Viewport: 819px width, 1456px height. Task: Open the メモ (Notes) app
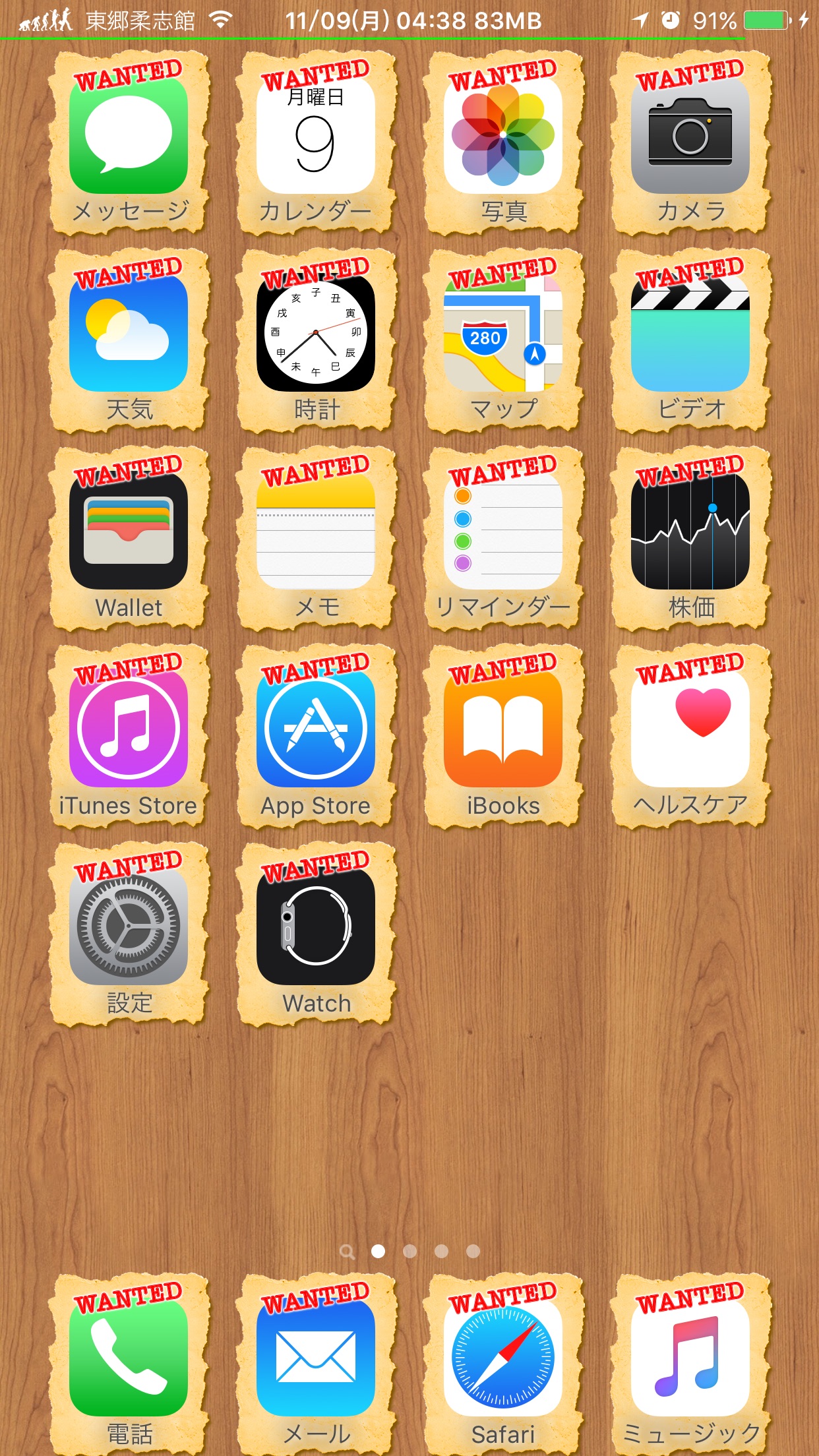(316, 531)
